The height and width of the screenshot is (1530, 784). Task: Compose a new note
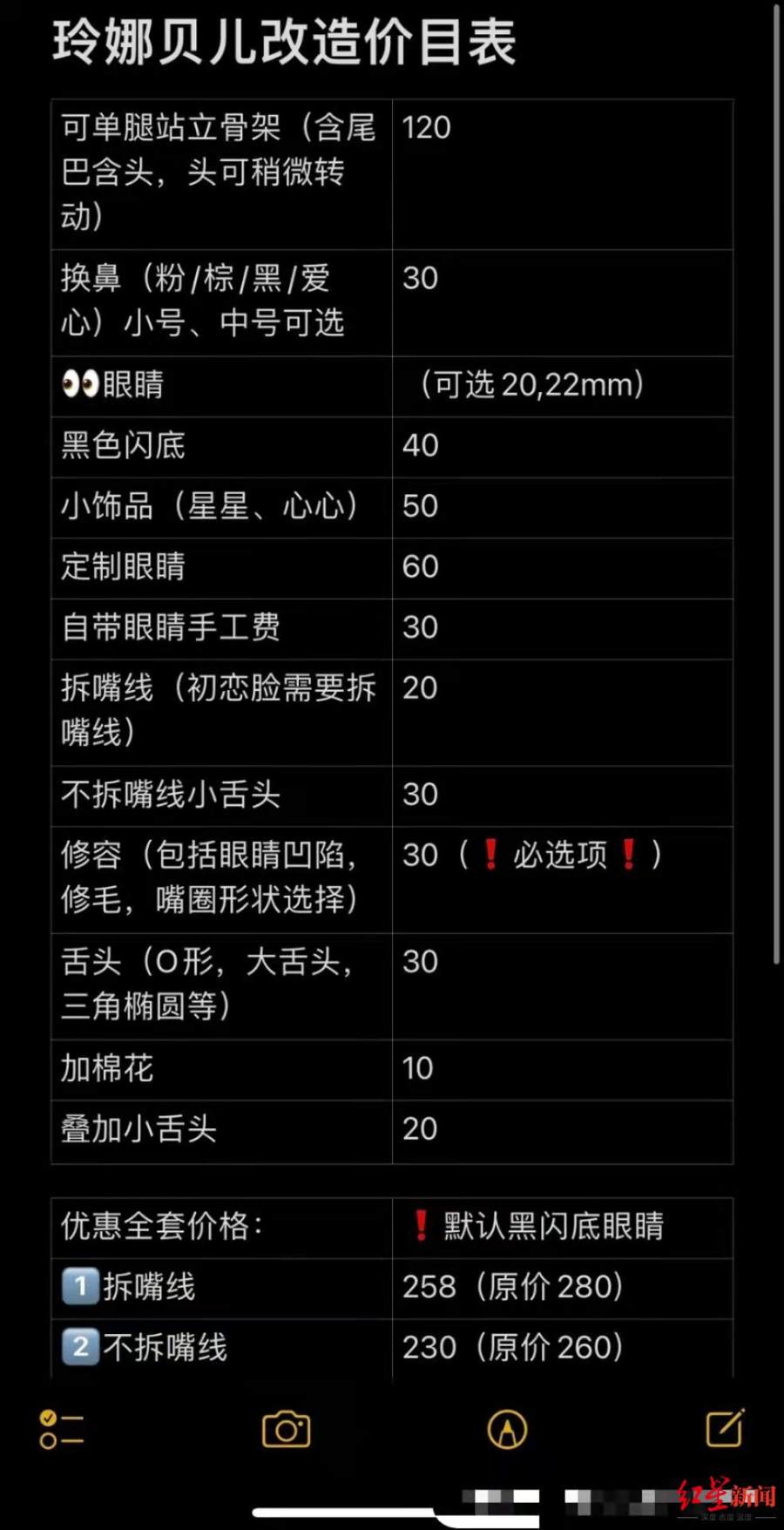724,1428
